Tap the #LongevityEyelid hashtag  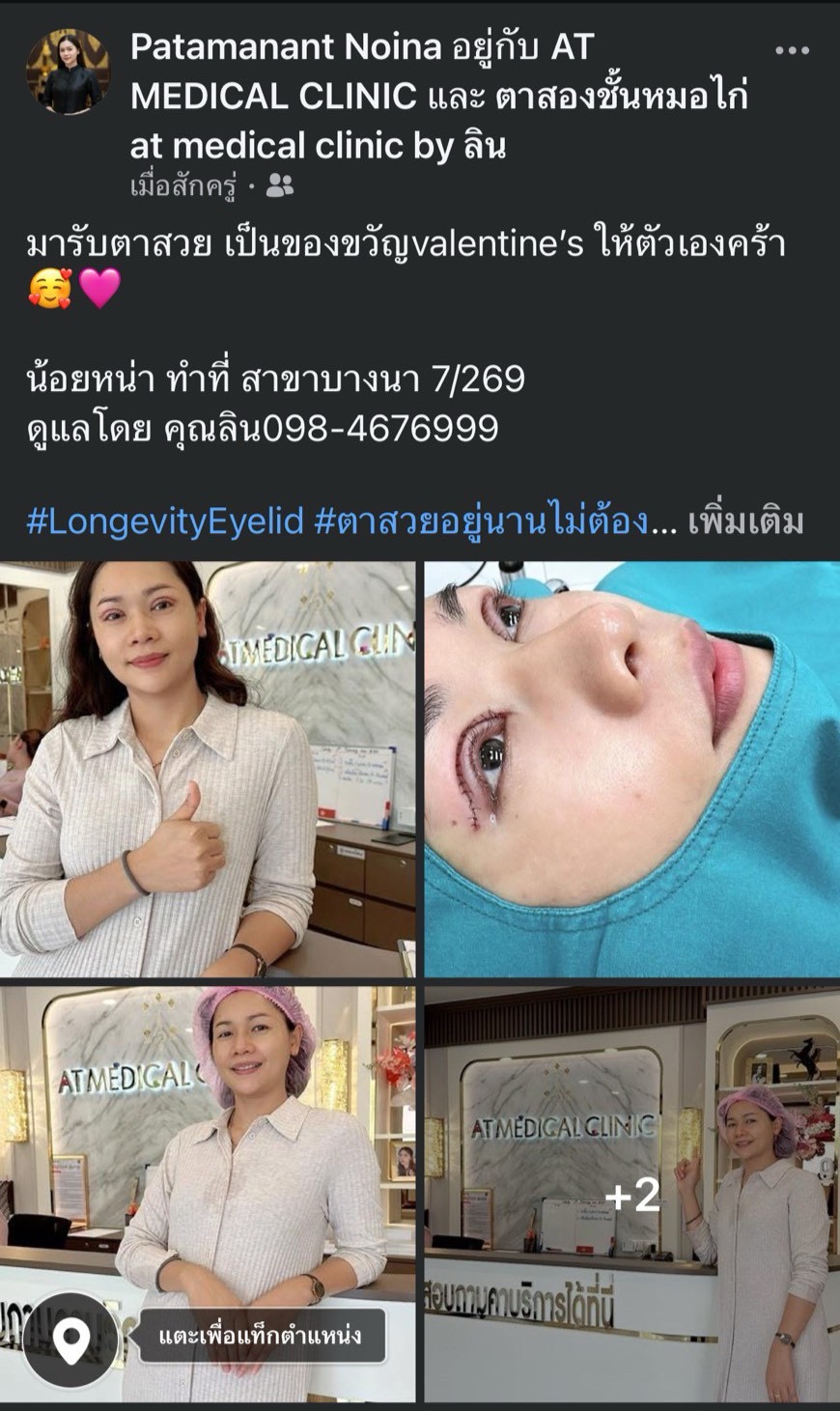pyautogui.click(x=165, y=522)
